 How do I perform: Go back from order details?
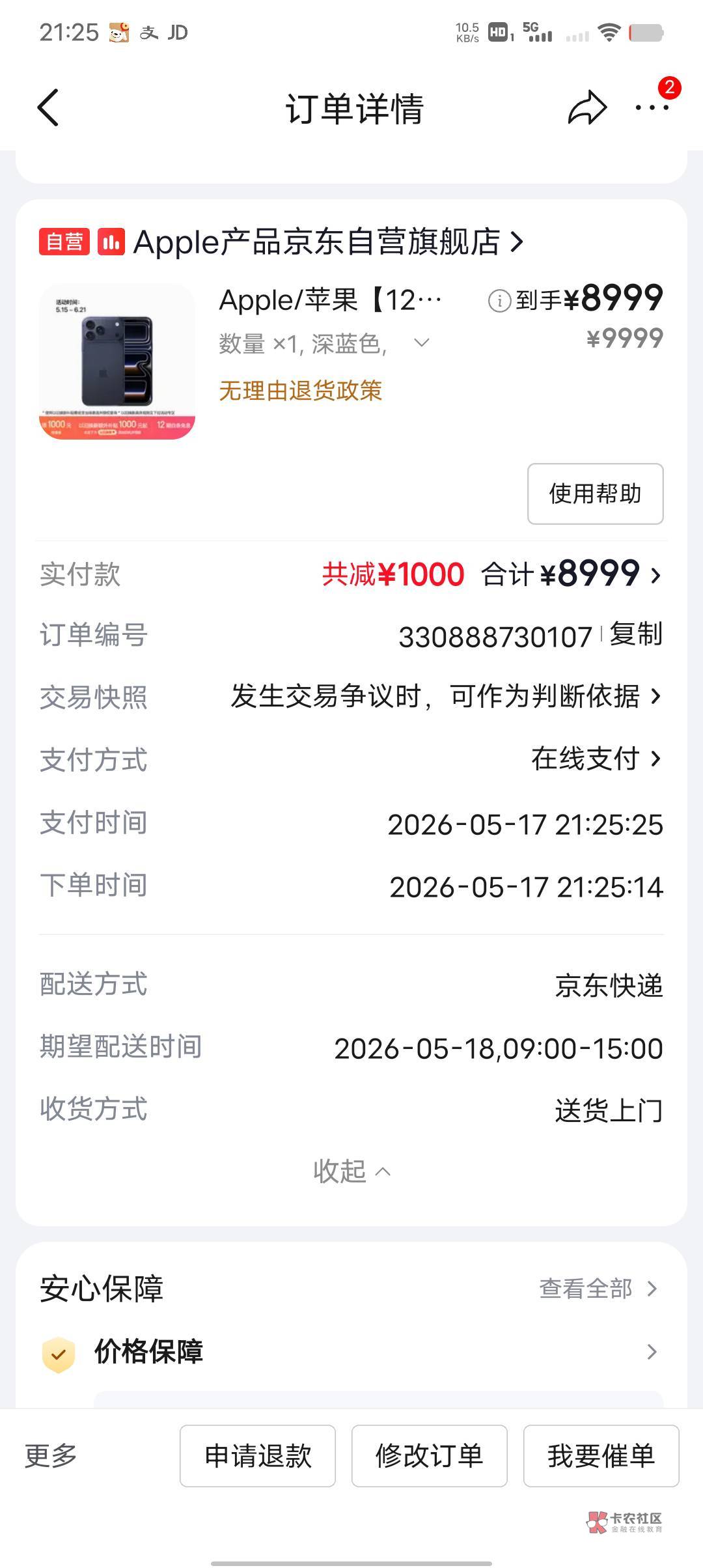click(48, 107)
